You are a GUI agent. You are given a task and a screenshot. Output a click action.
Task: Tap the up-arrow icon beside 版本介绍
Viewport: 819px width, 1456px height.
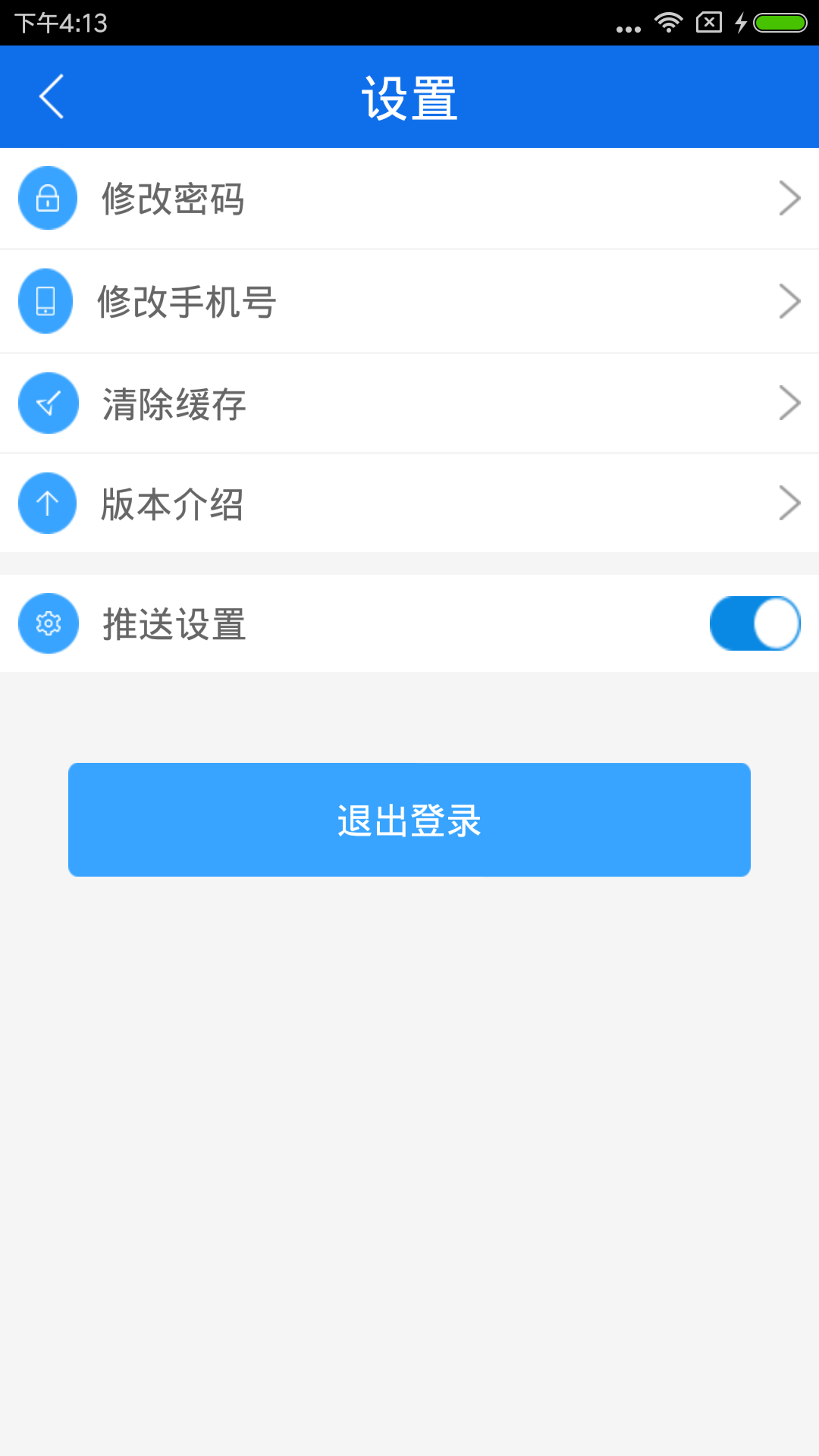point(47,502)
